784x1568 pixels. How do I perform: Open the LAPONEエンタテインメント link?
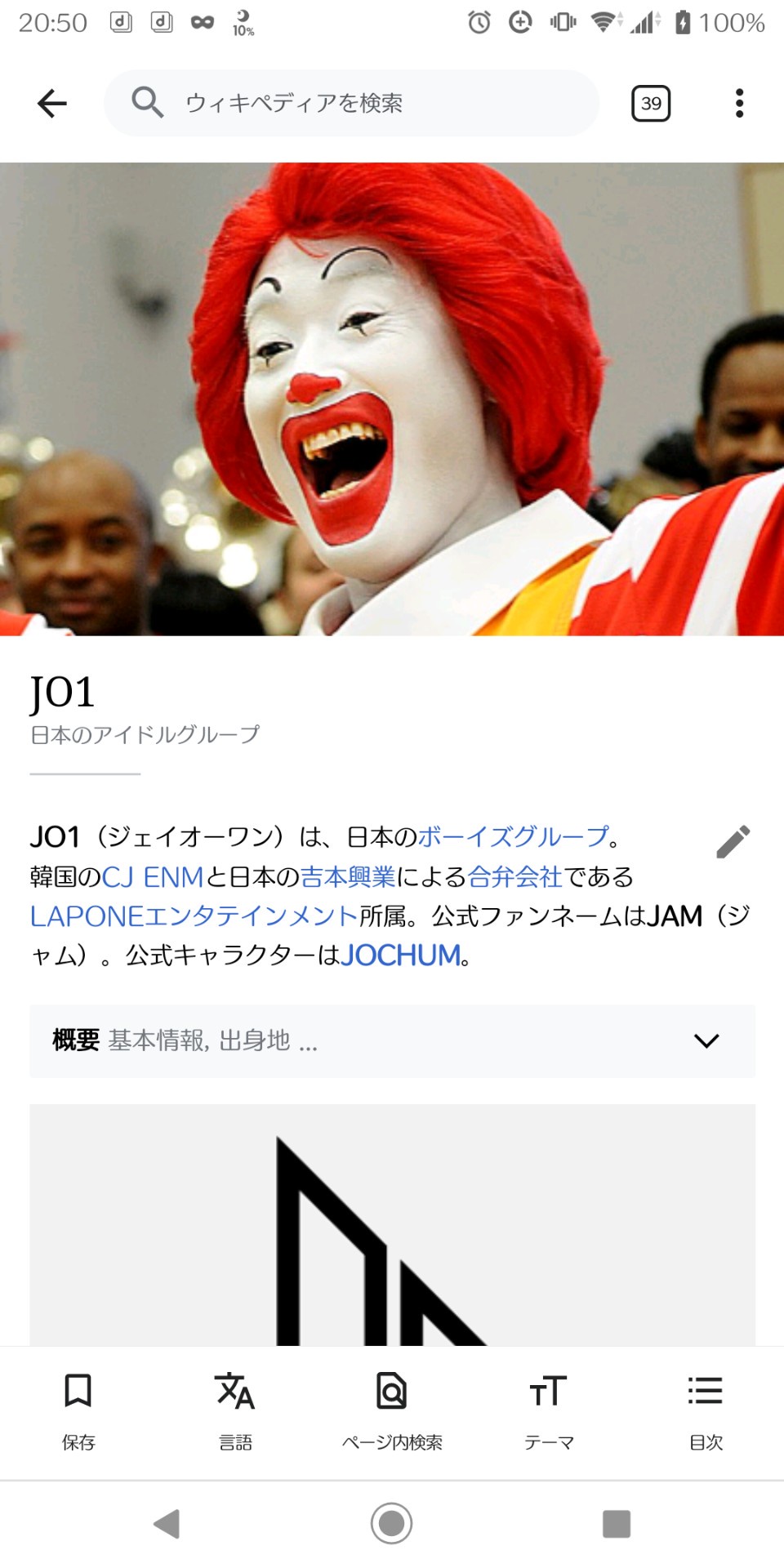tap(194, 915)
